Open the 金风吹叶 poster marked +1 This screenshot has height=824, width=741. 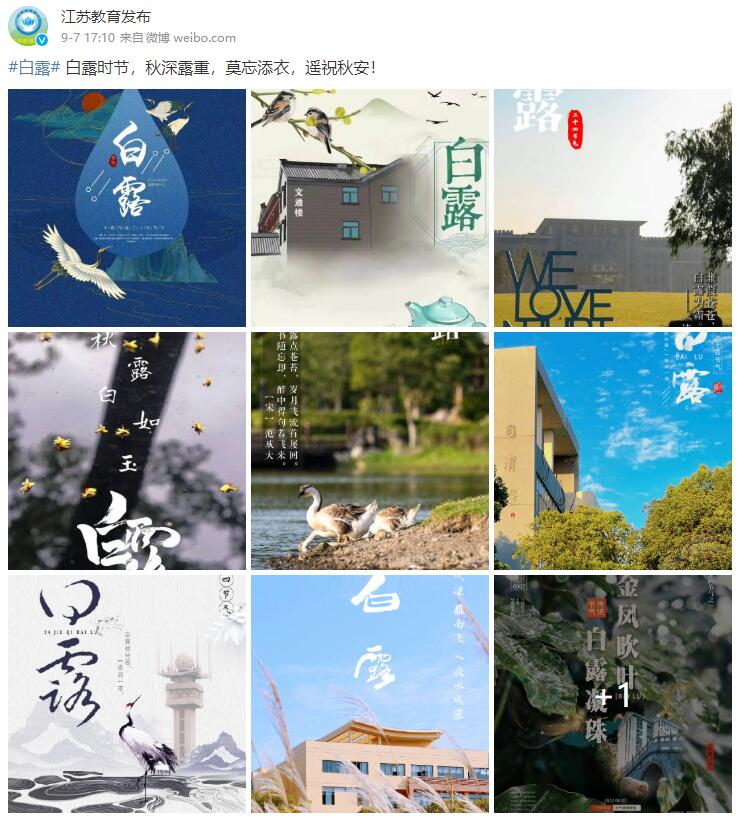tap(612, 693)
